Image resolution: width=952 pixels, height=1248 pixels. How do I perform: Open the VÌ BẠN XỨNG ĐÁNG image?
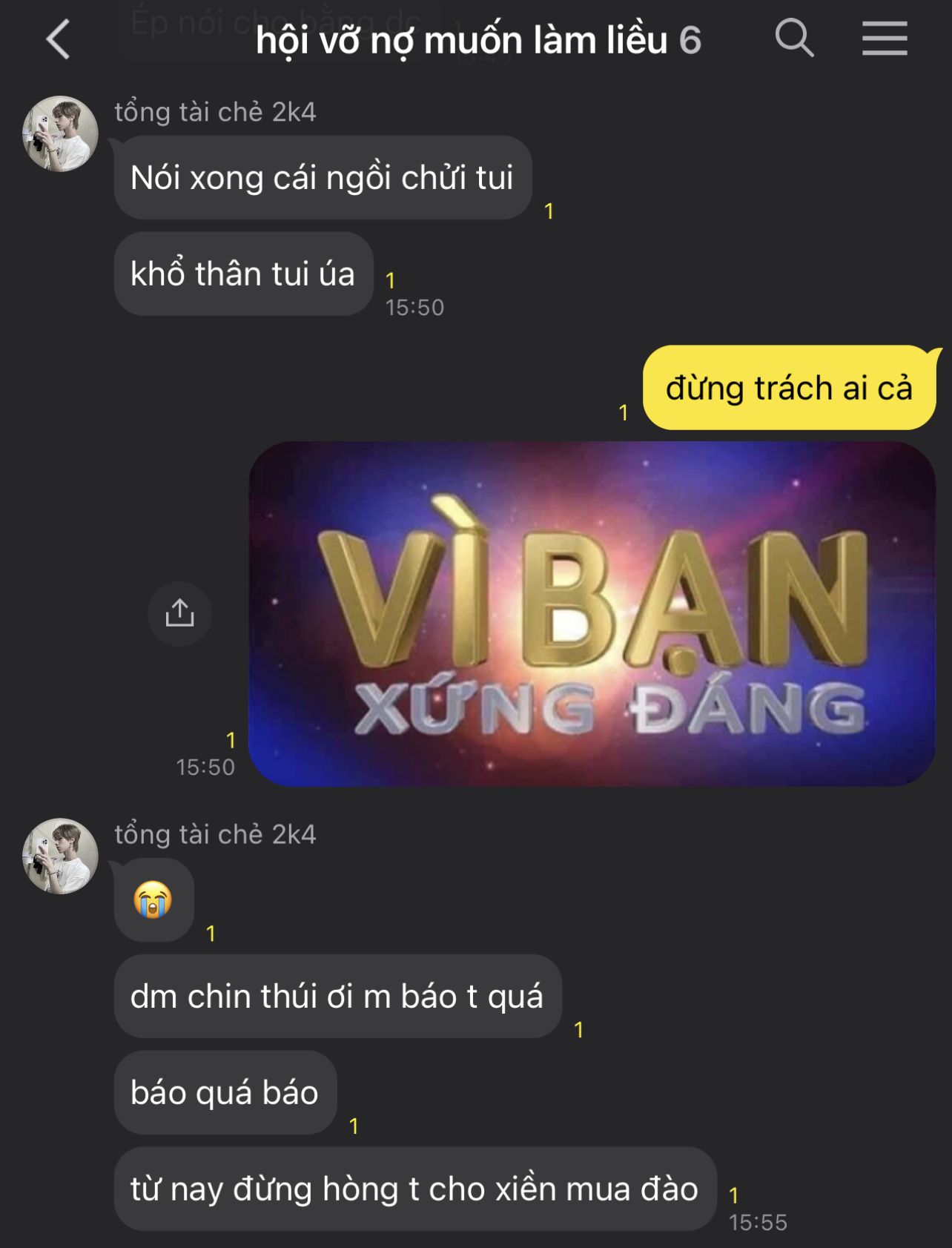(591, 614)
